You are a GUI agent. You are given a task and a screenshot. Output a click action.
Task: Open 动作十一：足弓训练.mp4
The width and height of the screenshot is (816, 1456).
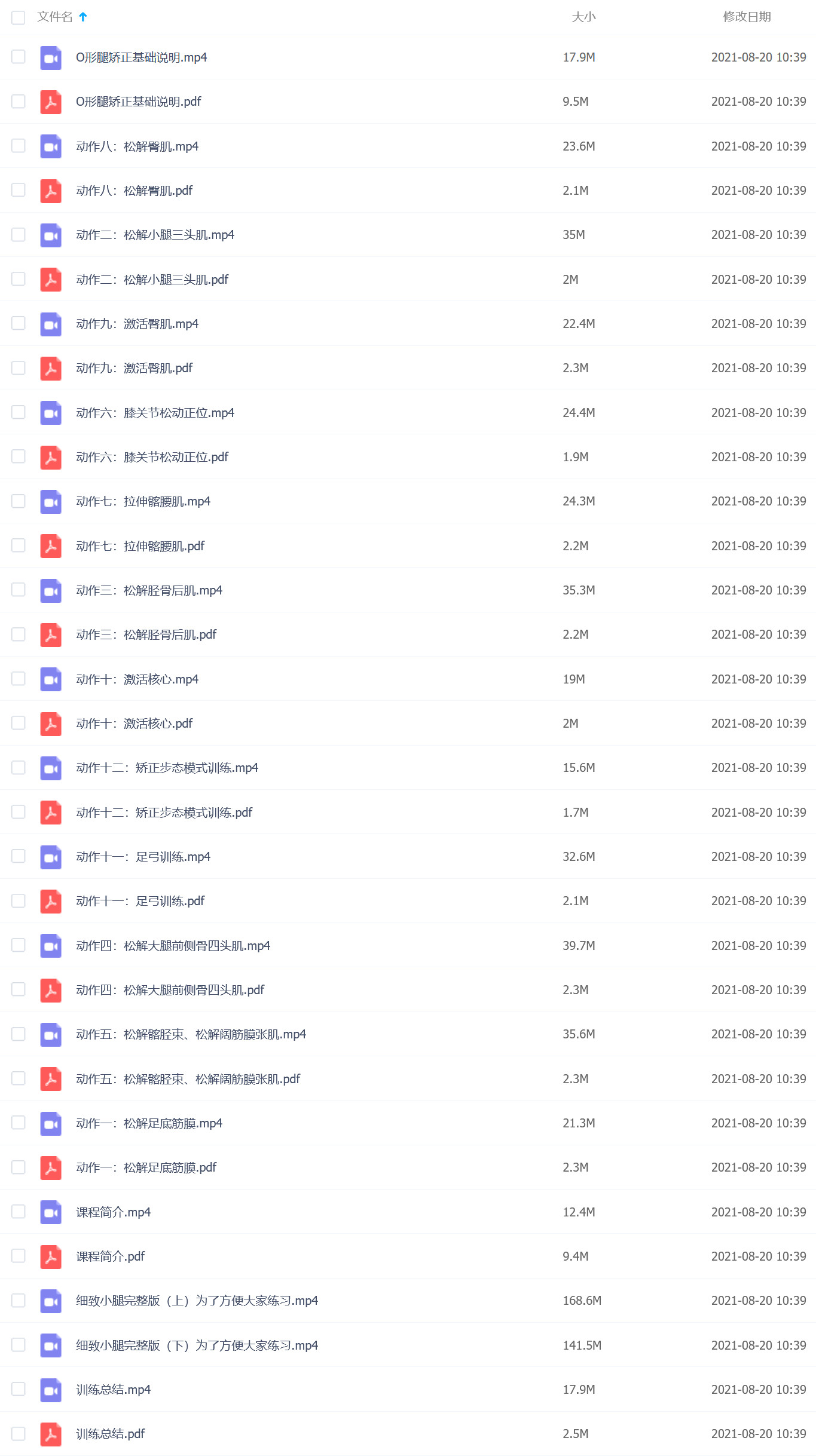143,857
